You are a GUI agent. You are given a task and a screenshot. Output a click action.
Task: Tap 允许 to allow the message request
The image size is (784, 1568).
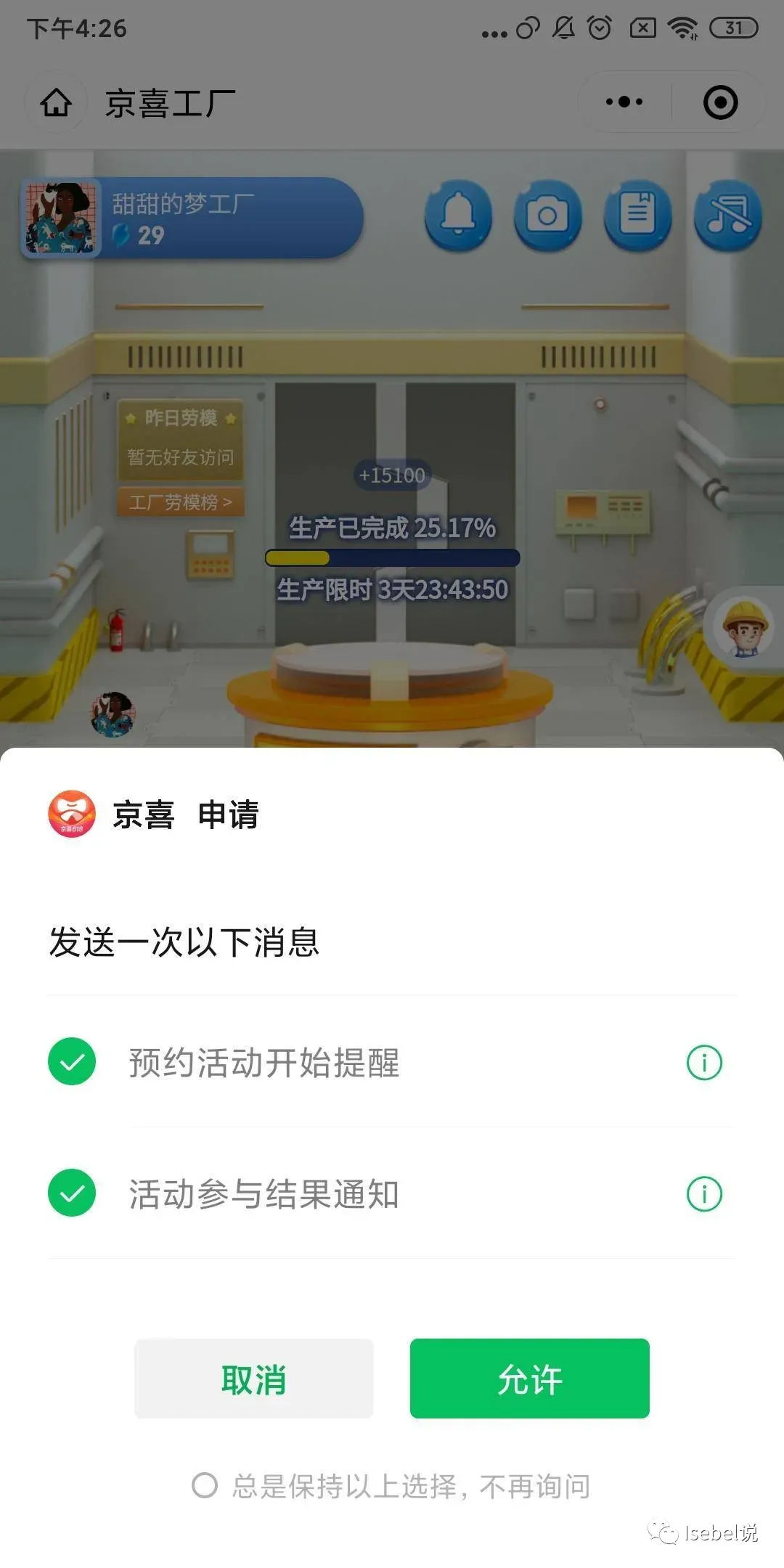pos(529,1379)
